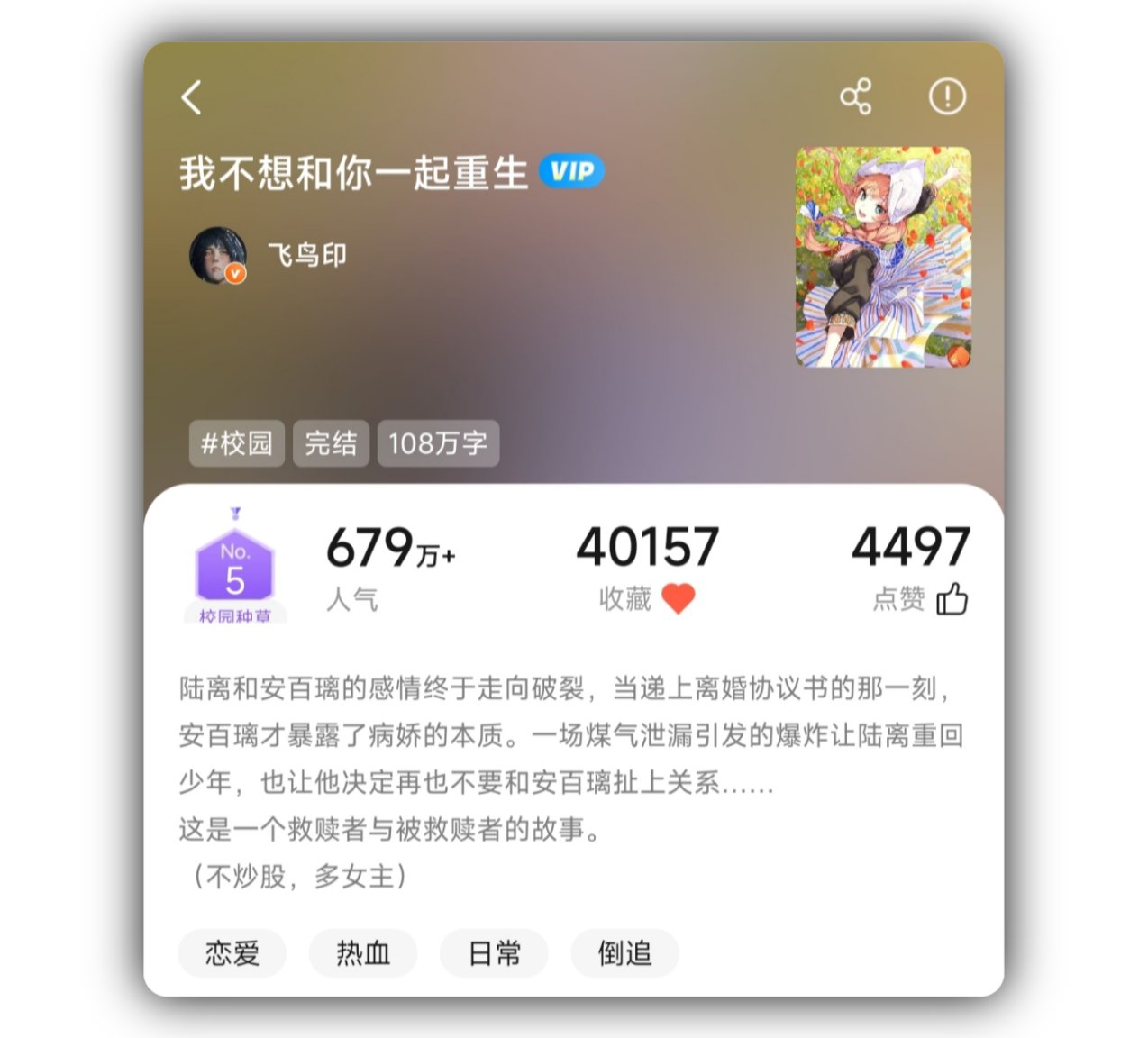Select the 倒追 tag chip
The height and width of the screenshot is (1038, 1148).
624,952
